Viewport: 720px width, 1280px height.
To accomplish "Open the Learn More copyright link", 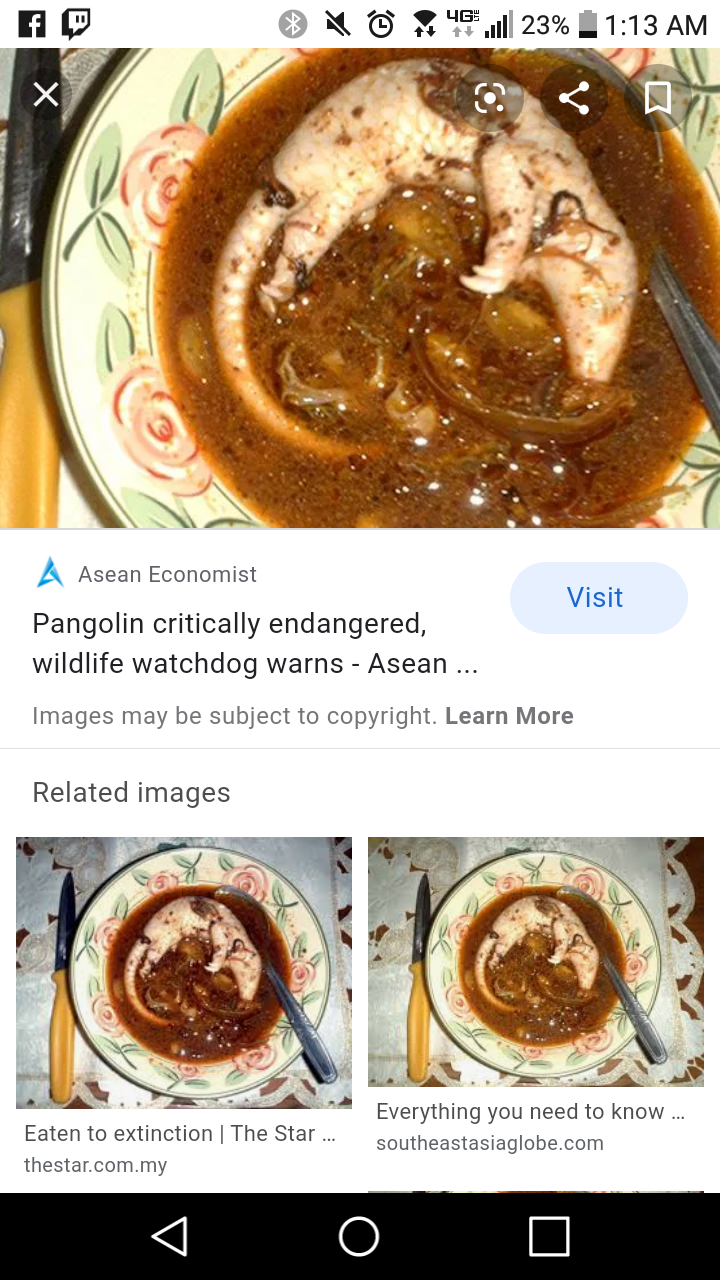I will pyautogui.click(x=509, y=716).
